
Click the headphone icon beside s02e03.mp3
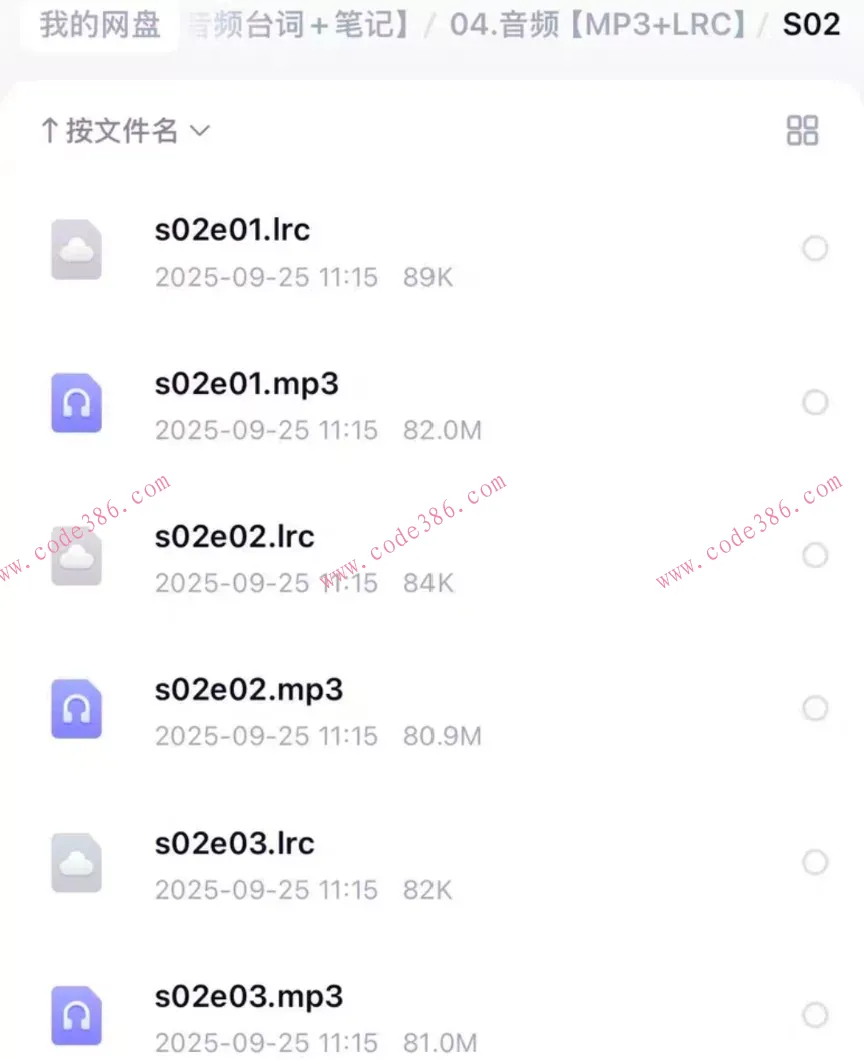pos(76,1014)
